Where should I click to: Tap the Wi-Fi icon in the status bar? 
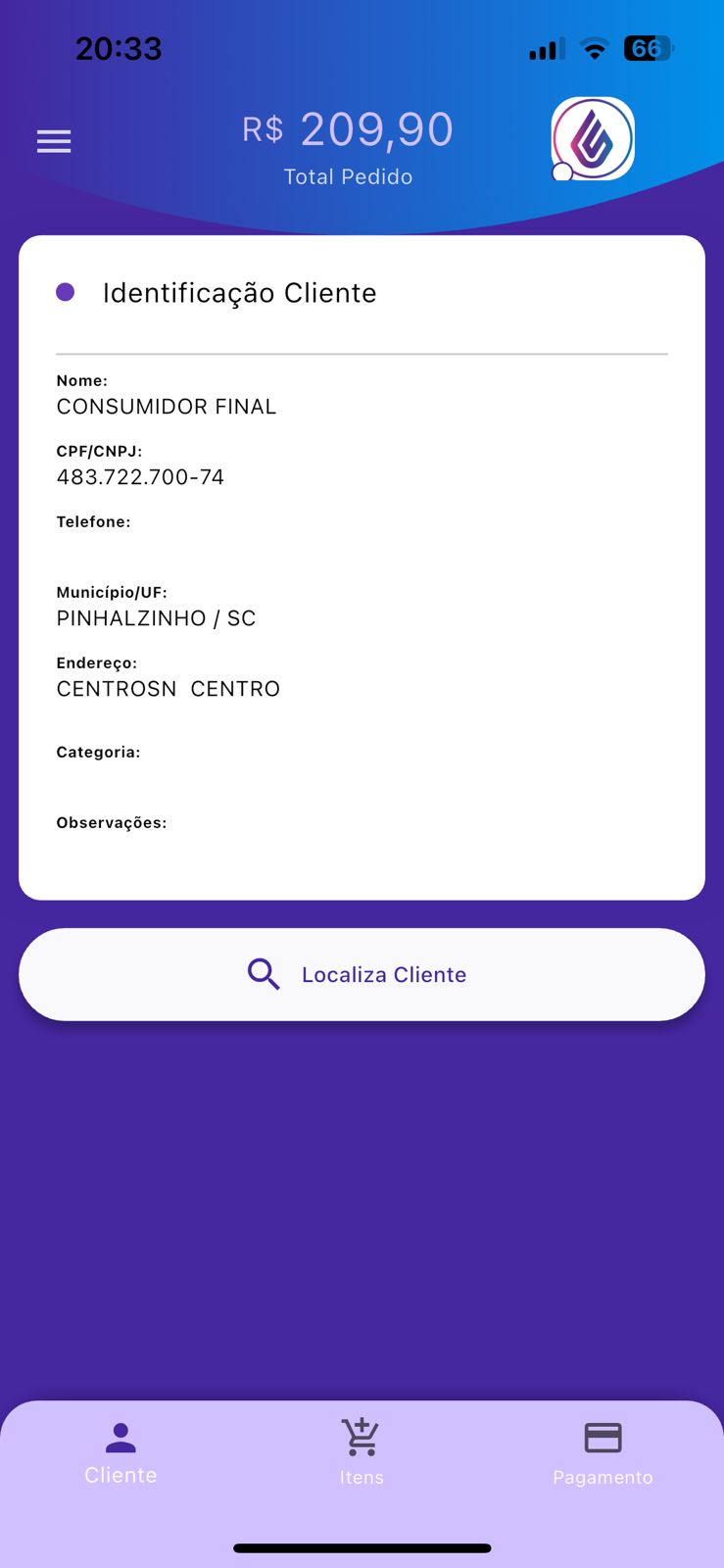click(x=595, y=47)
